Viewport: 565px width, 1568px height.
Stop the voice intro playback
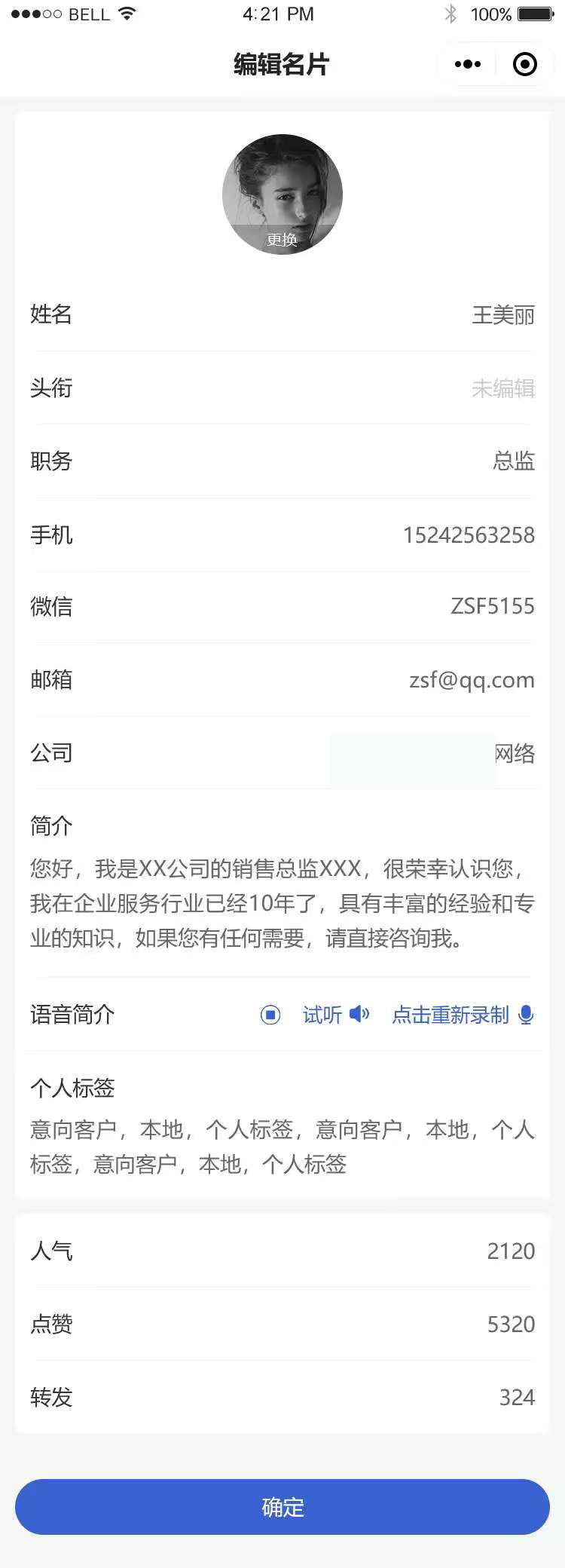270,1015
